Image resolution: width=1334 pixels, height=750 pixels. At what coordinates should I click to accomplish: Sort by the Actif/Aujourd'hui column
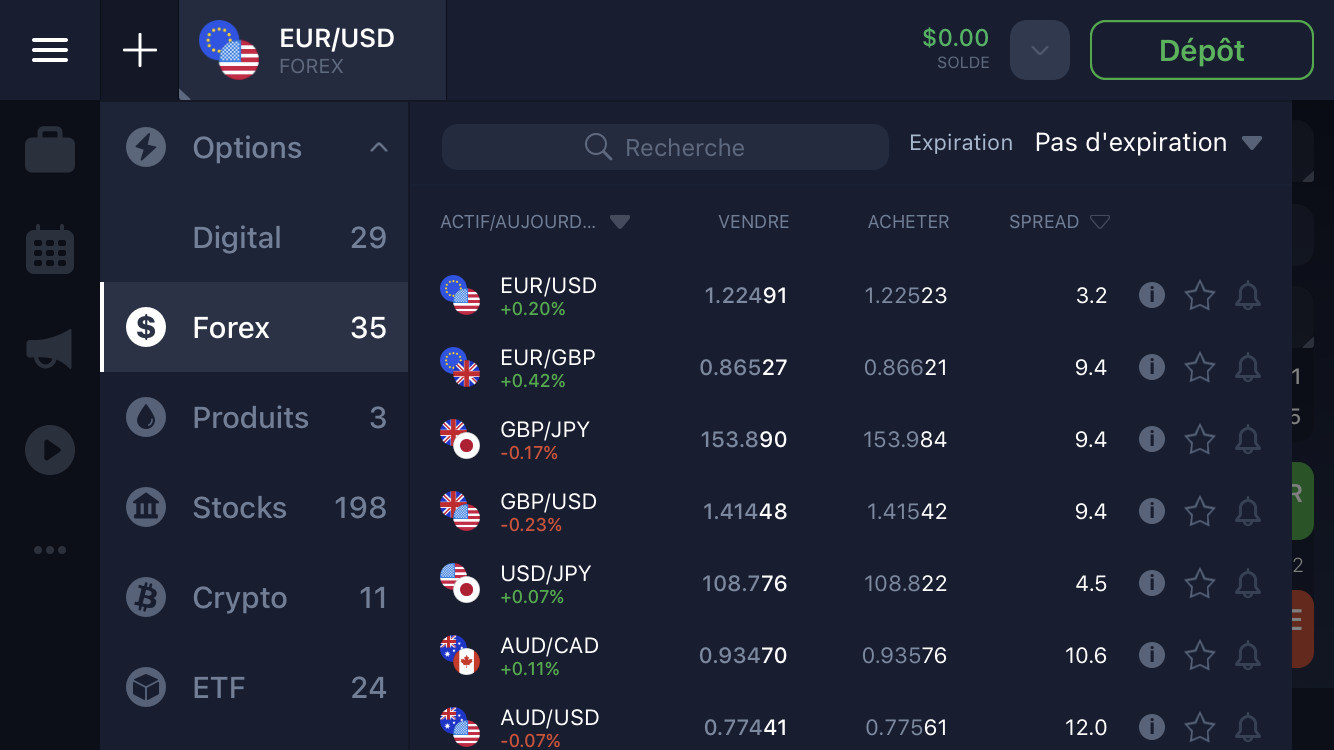tap(534, 222)
